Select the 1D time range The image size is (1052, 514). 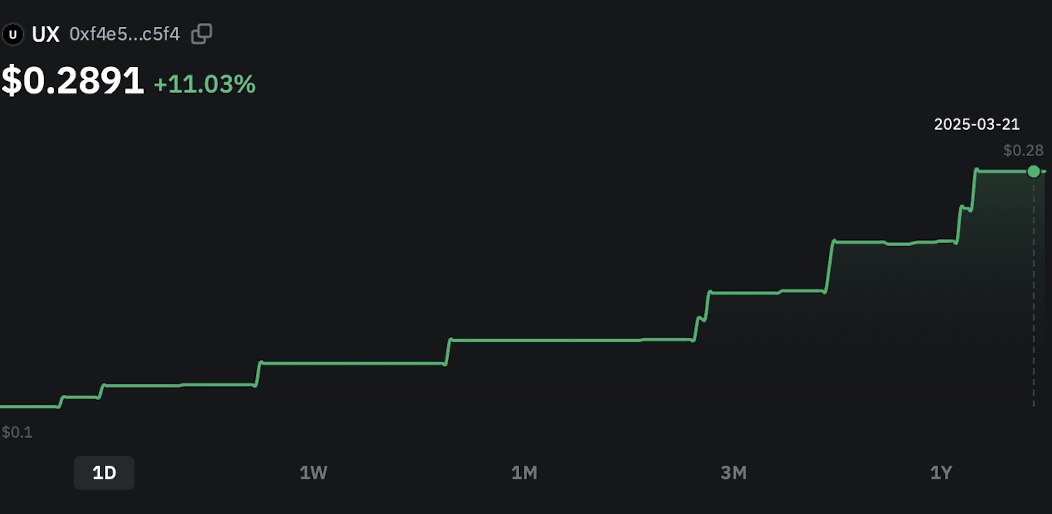tap(104, 473)
